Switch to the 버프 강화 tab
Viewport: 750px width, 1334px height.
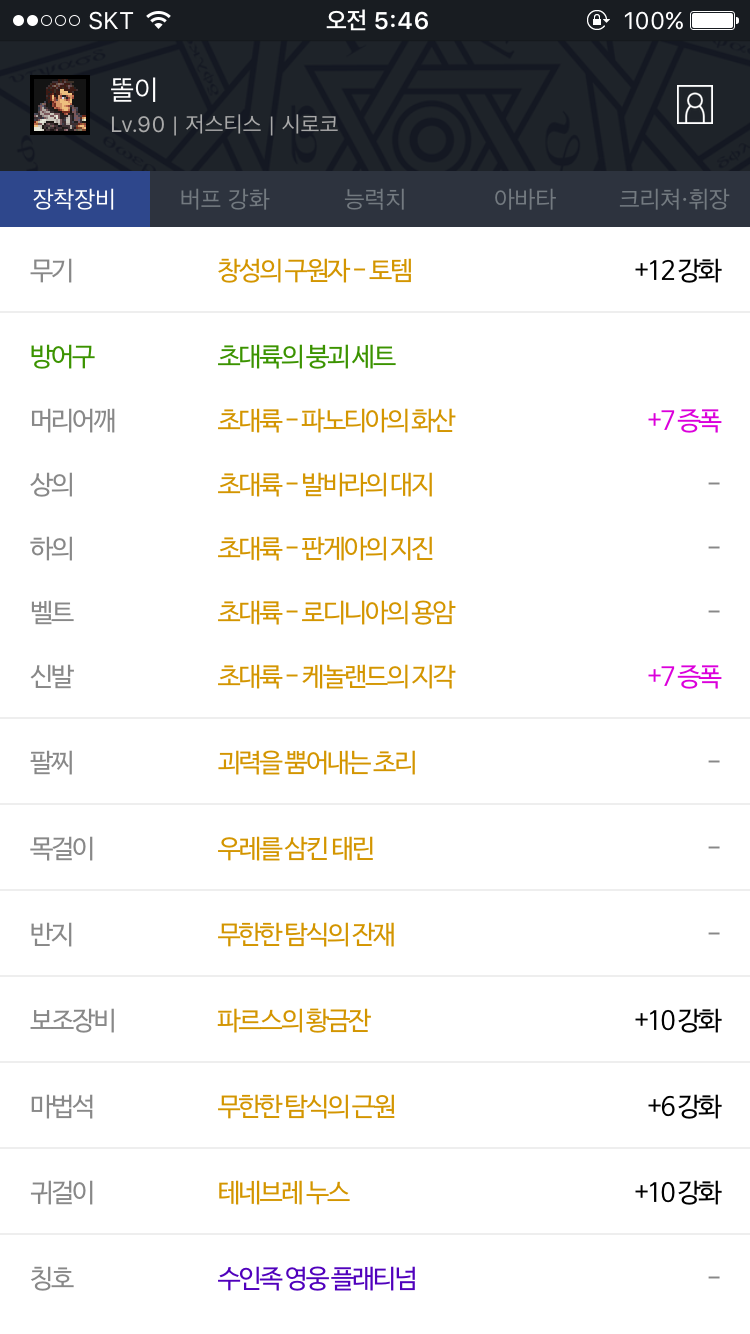225,199
